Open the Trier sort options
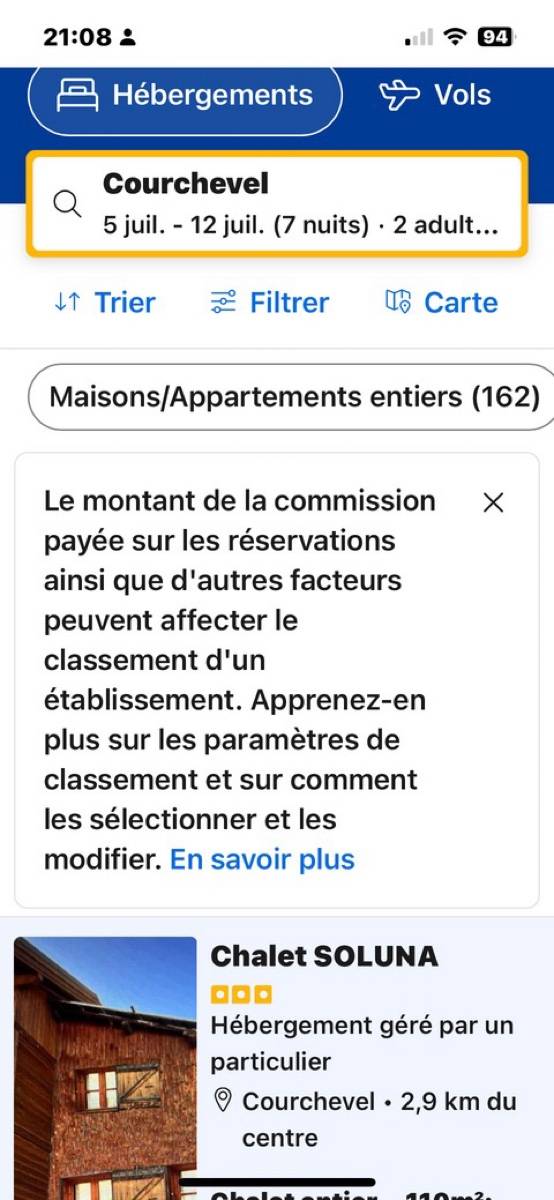 tap(105, 302)
